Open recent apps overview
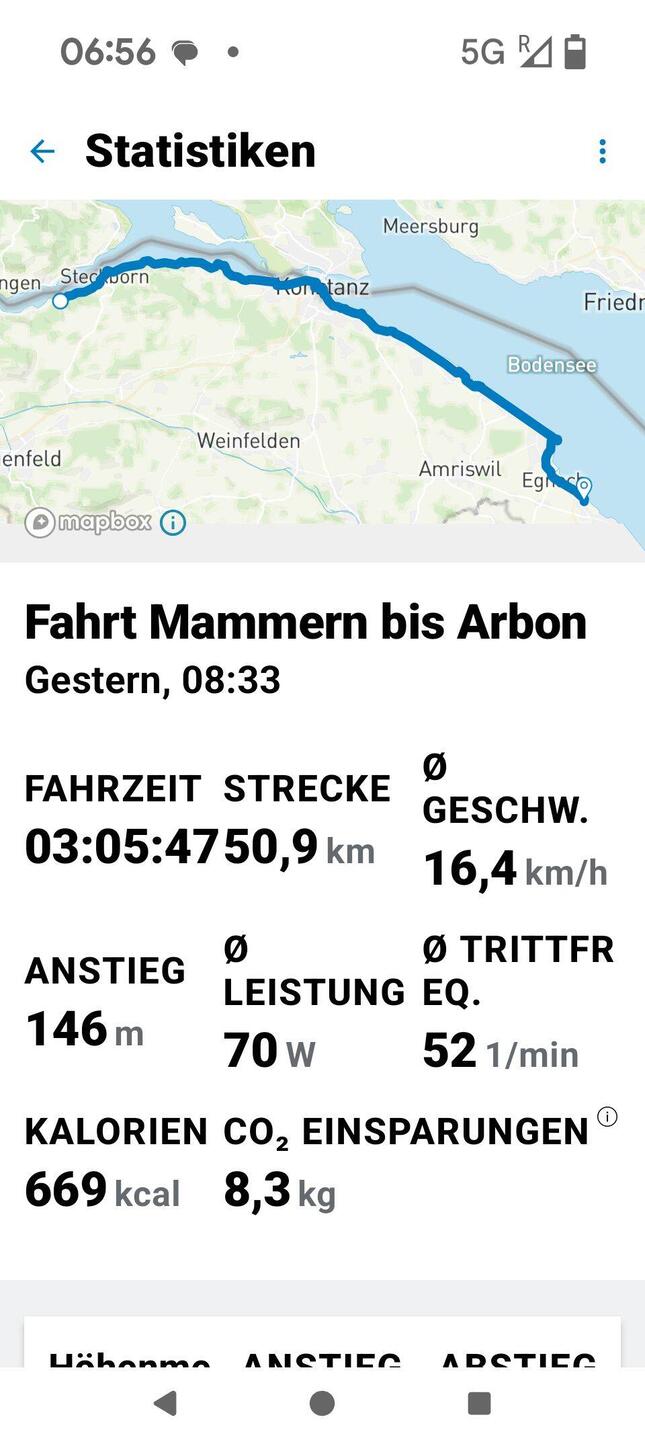The width and height of the screenshot is (645, 1440). pos(479,1403)
